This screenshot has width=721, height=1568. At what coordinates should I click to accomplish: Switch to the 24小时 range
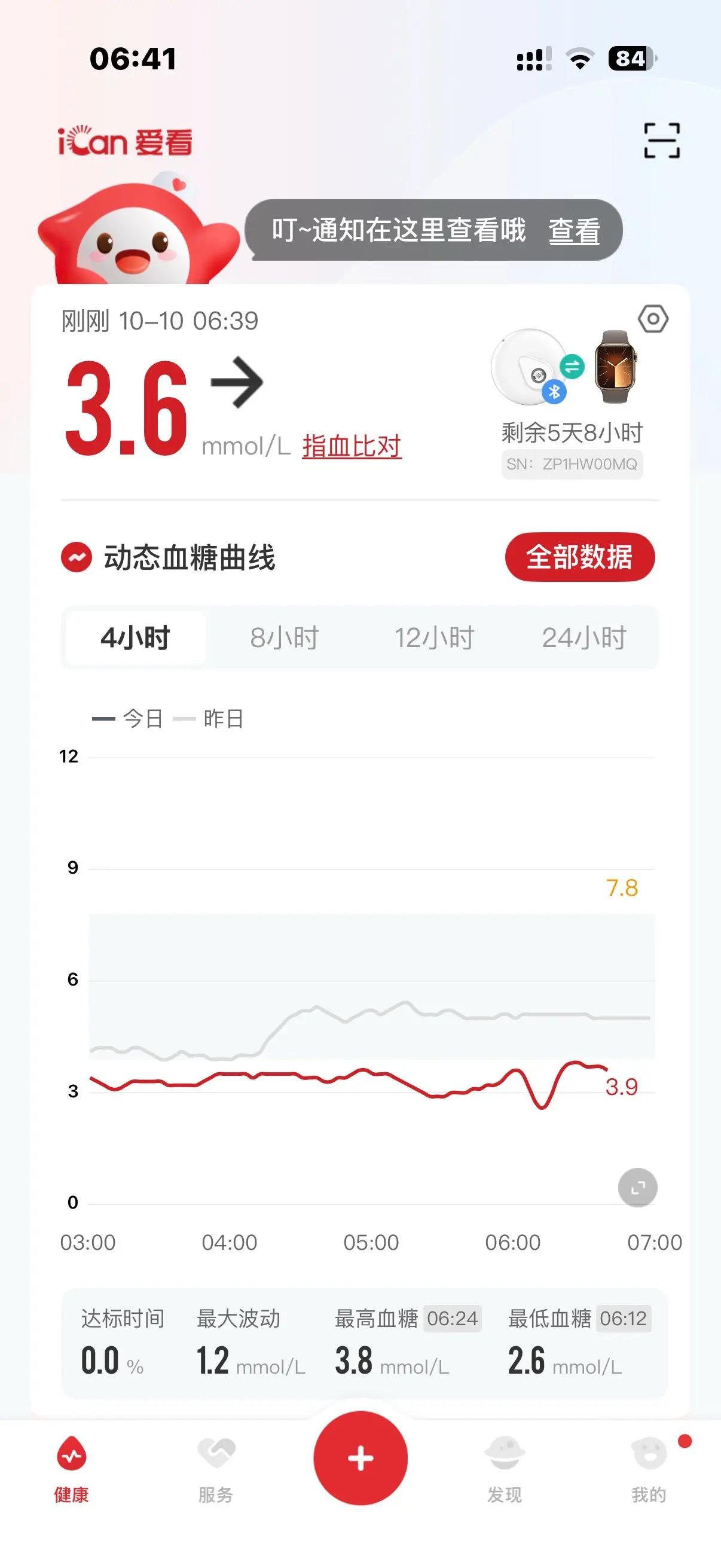coord(583,638)
